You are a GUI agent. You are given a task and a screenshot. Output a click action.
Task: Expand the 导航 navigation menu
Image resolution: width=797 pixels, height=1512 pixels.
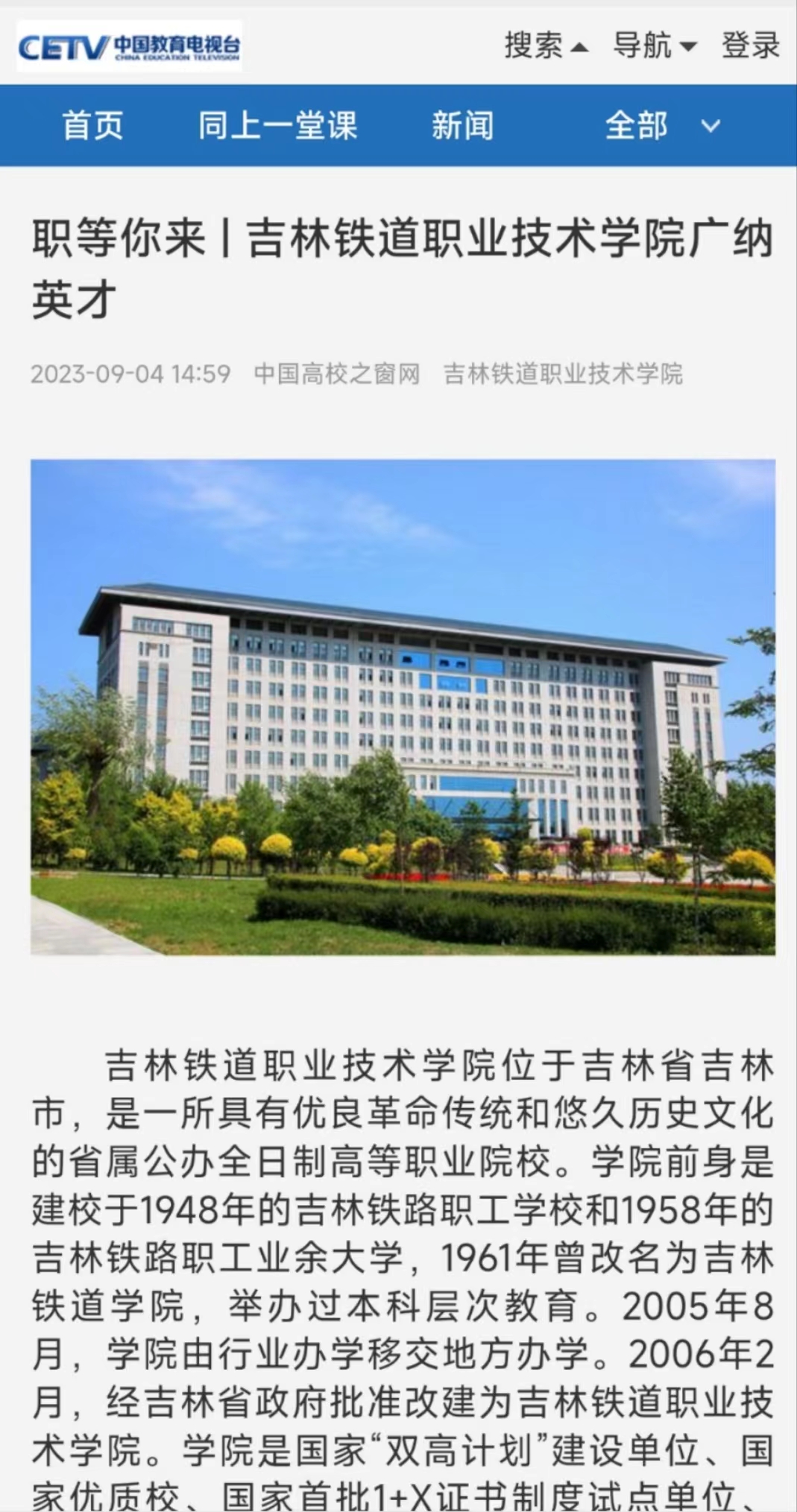click(x=654, y=45)
